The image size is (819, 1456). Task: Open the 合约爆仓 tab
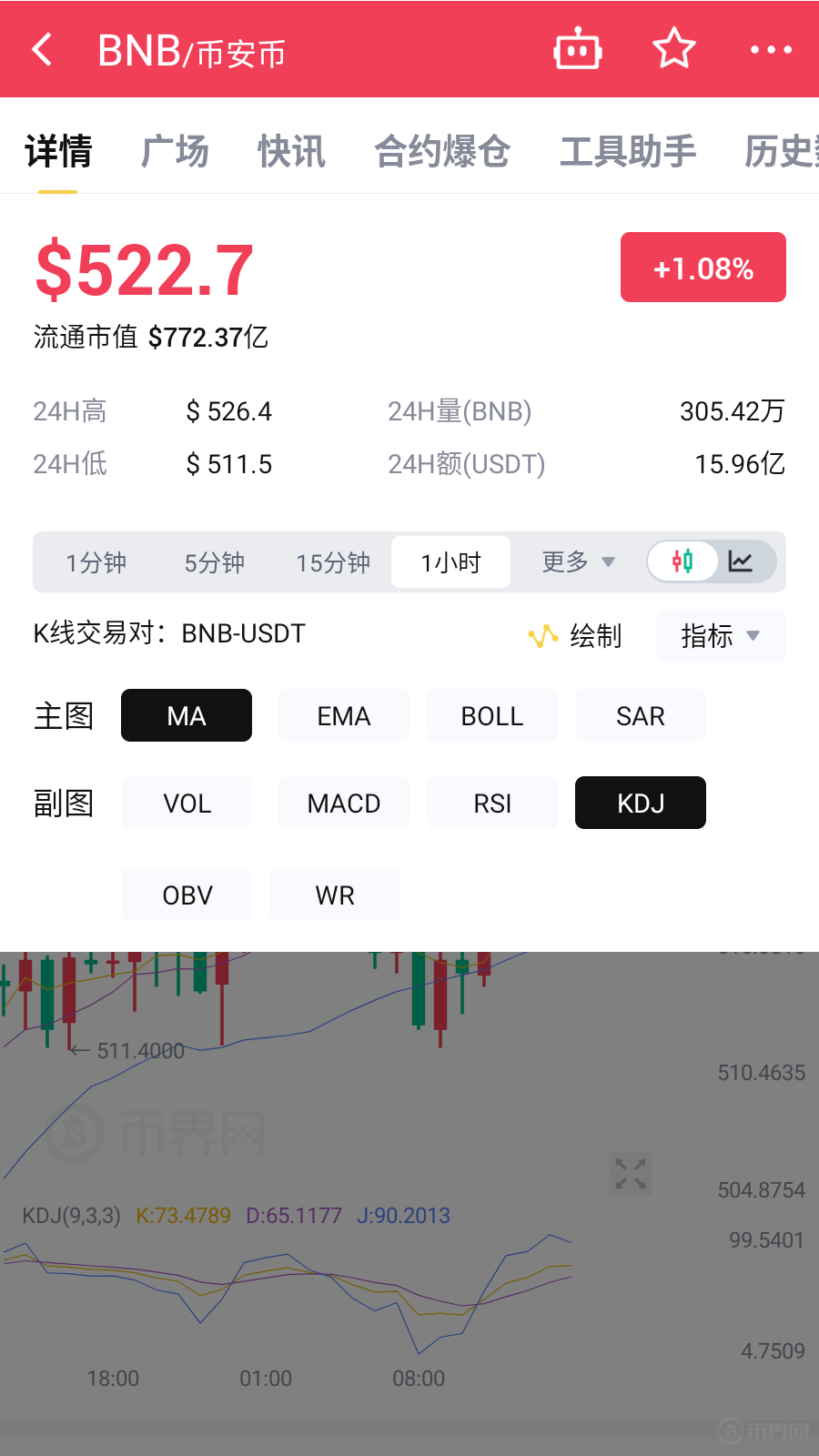coord(443,151)
